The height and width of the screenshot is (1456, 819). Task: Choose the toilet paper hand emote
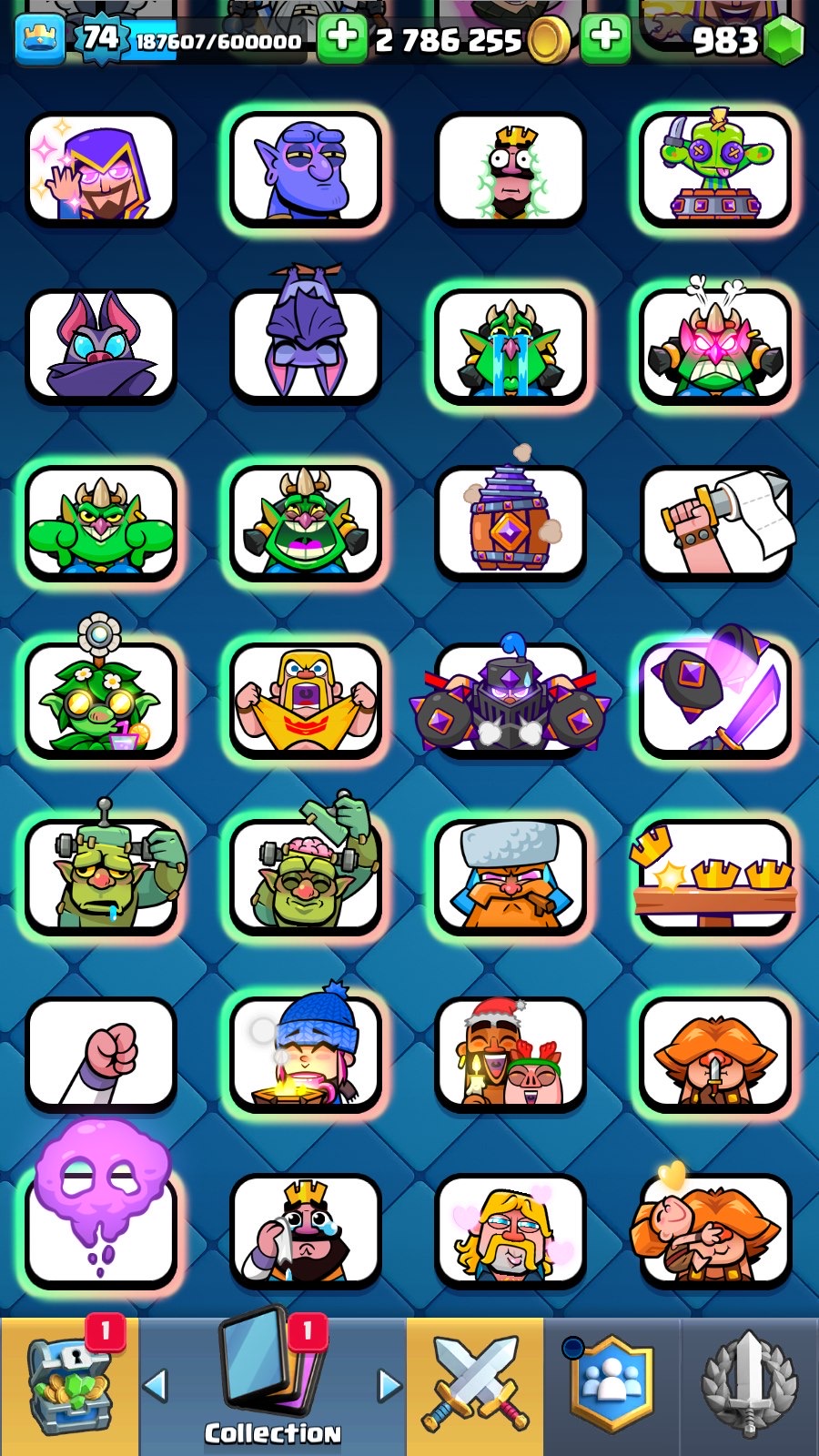(x=715, y=523)
